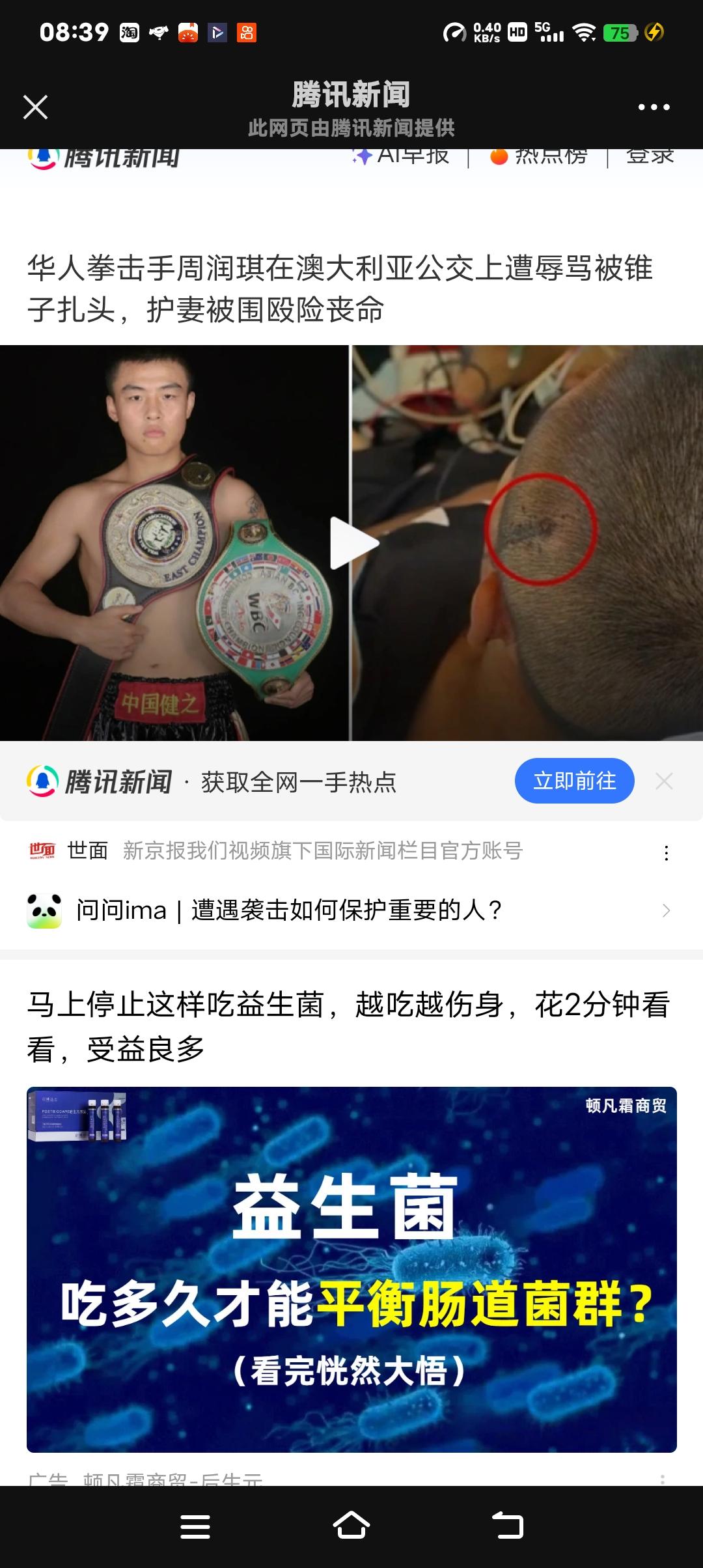Open more options next to 世面 account
This screenshot has width=703, height=1568.
(666, 853)
